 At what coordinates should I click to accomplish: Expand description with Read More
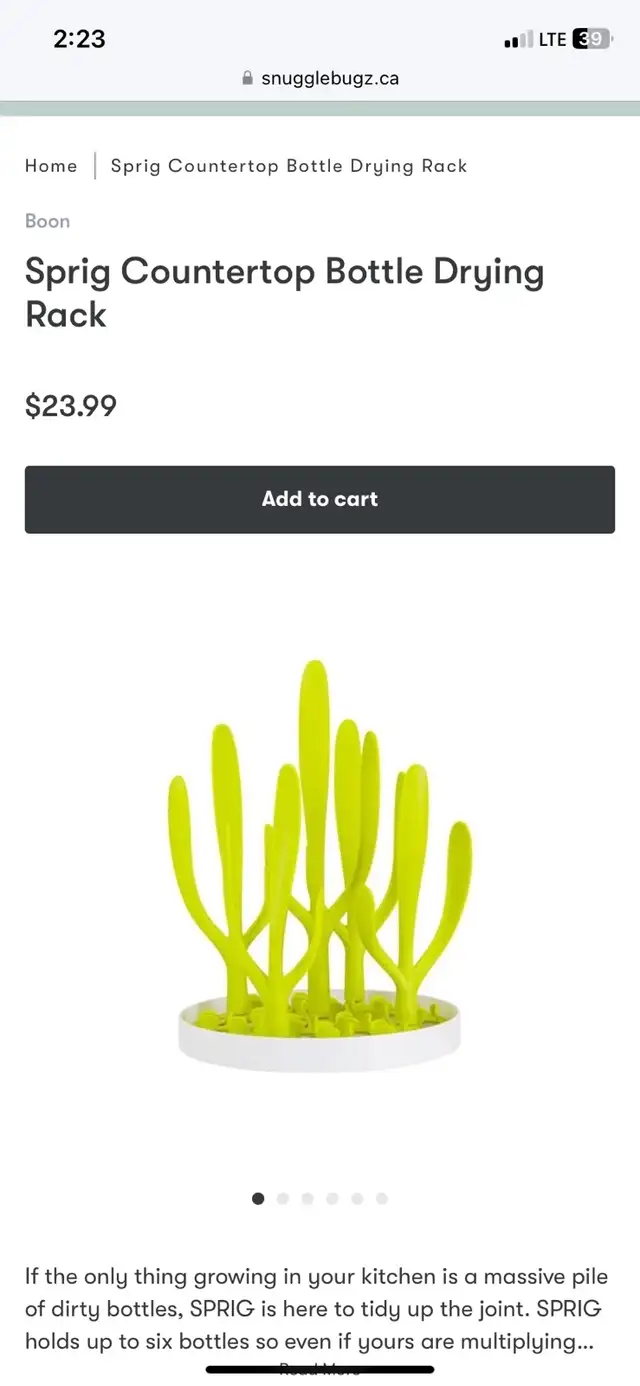(x=320, y=1369)
